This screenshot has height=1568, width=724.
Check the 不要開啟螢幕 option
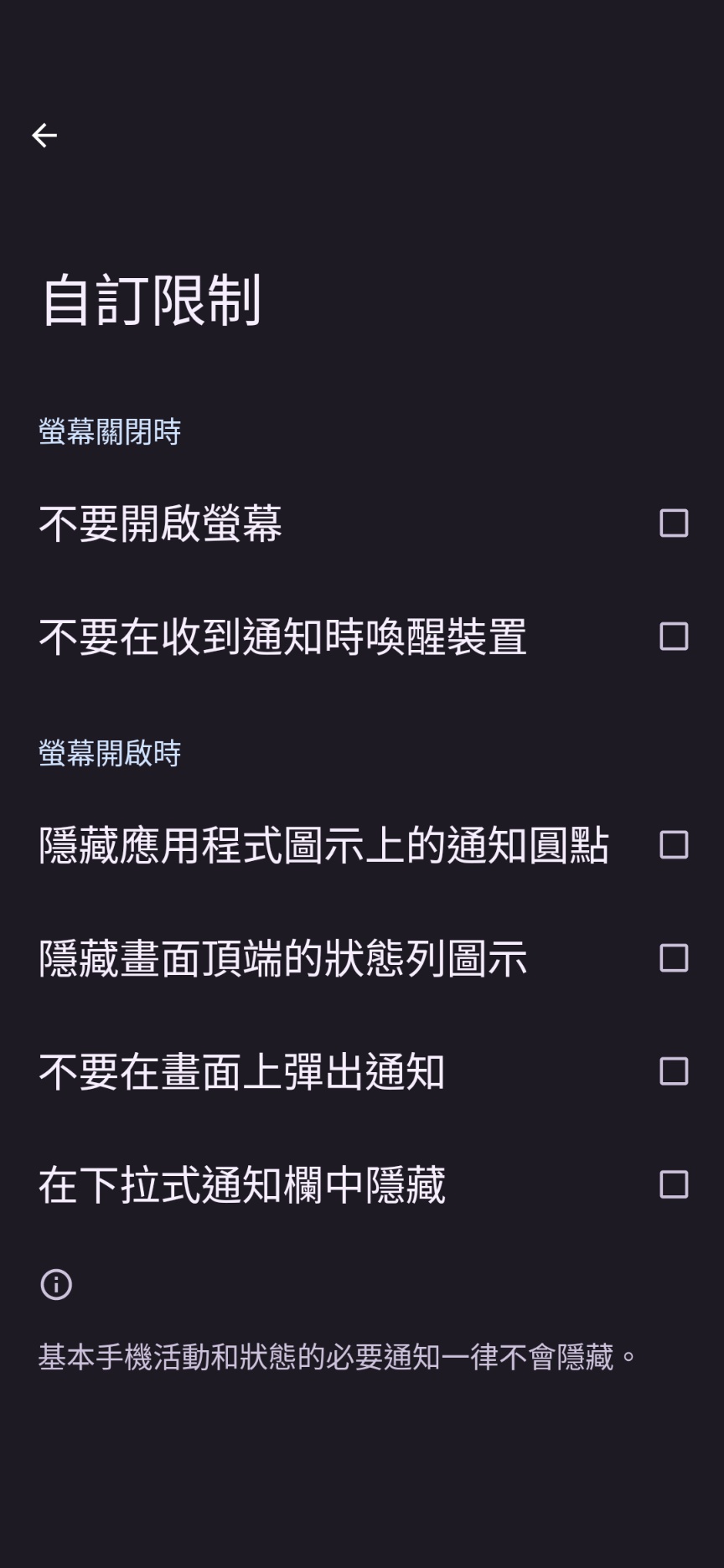(x=674, y=524)
